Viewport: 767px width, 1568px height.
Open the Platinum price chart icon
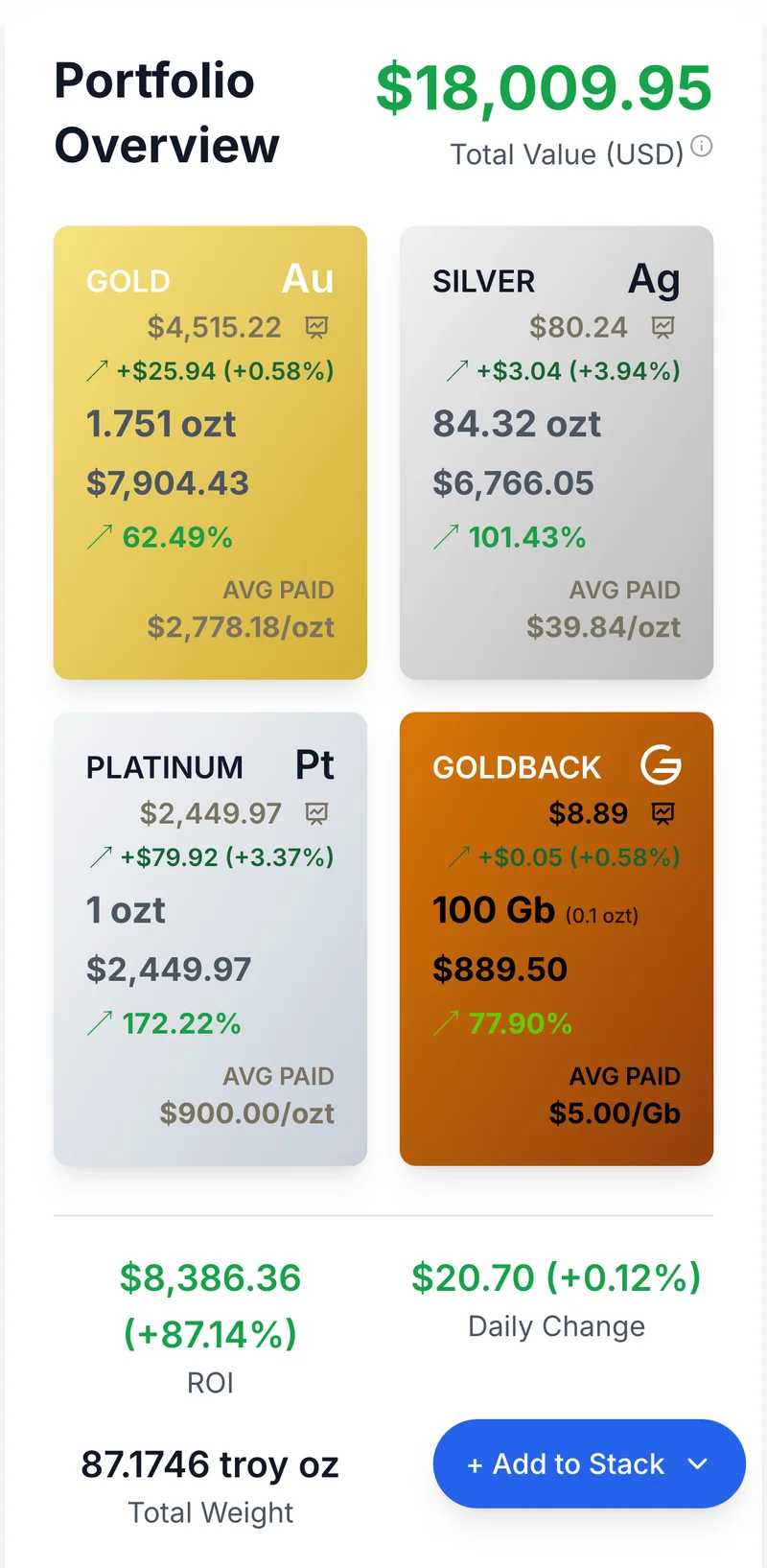tap(317, 813)
